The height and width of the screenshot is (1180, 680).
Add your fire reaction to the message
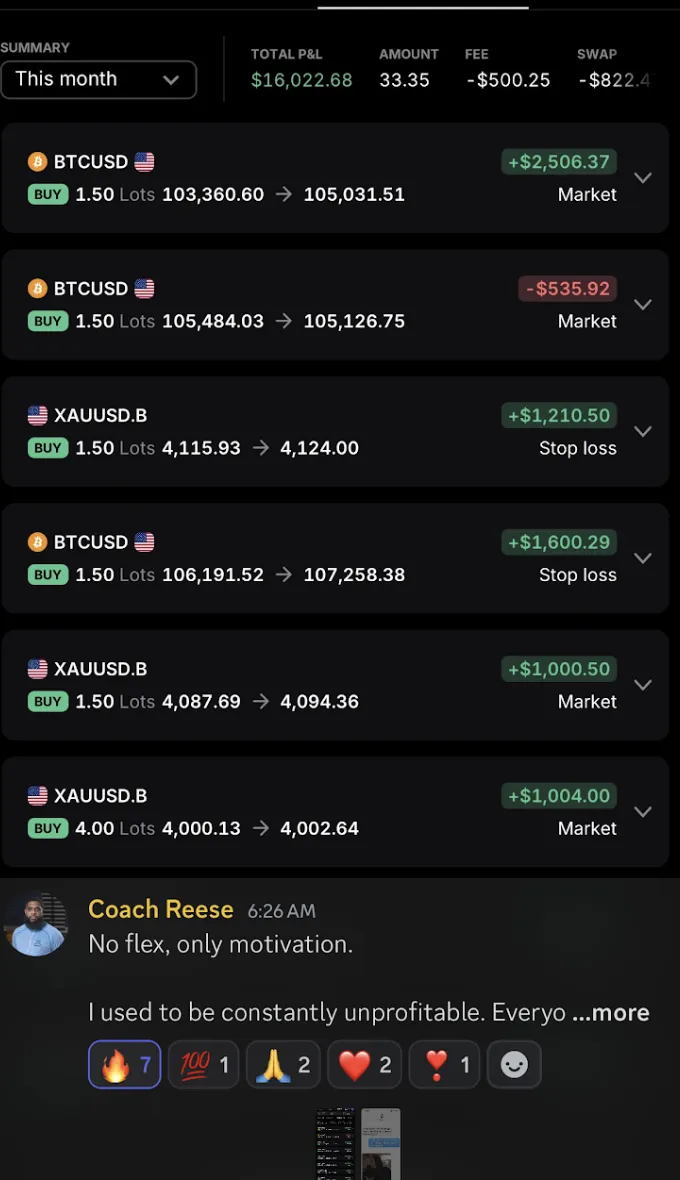124,1065
